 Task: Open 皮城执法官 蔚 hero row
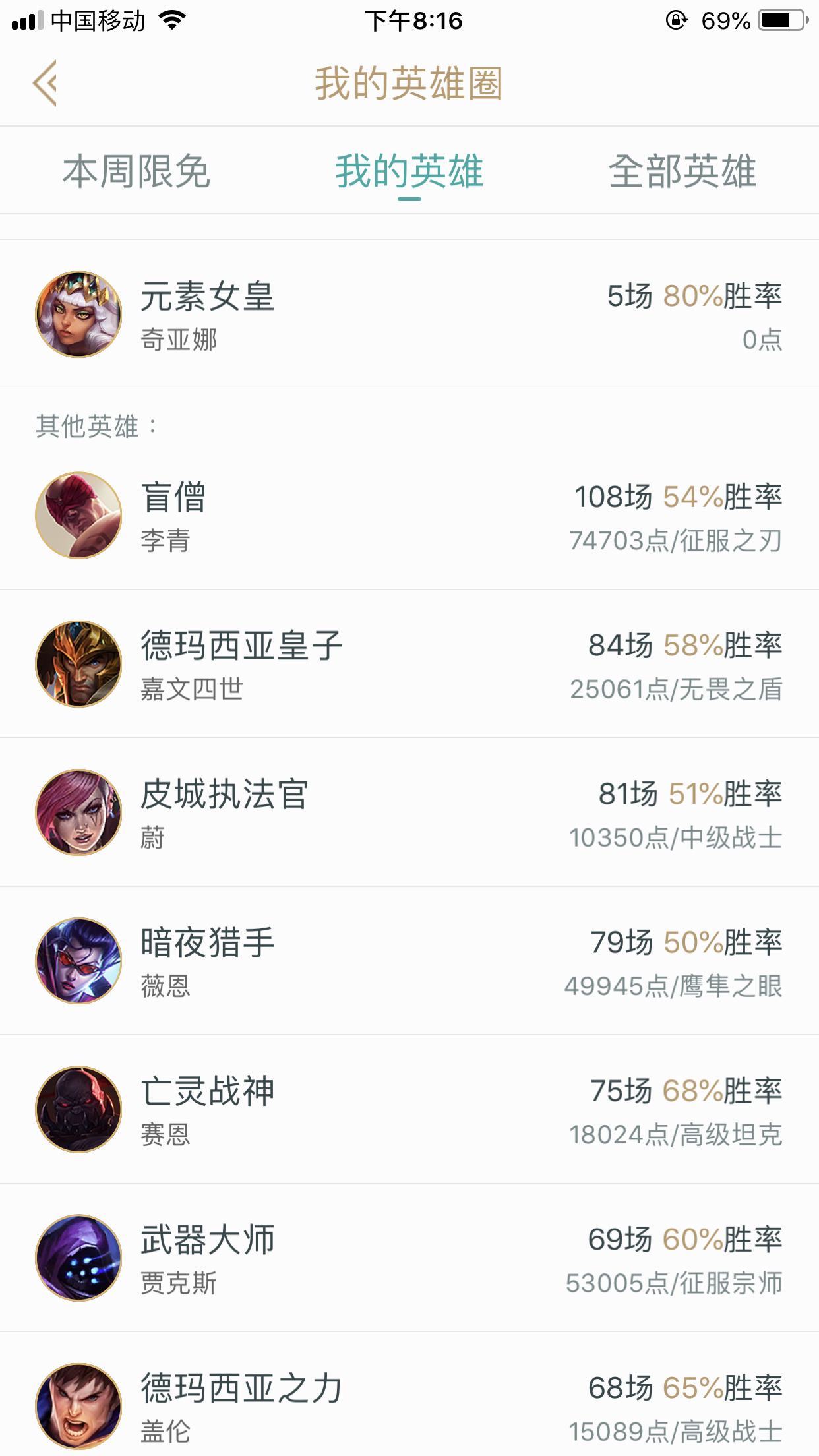pyautogui.click(x=409, y=812)
